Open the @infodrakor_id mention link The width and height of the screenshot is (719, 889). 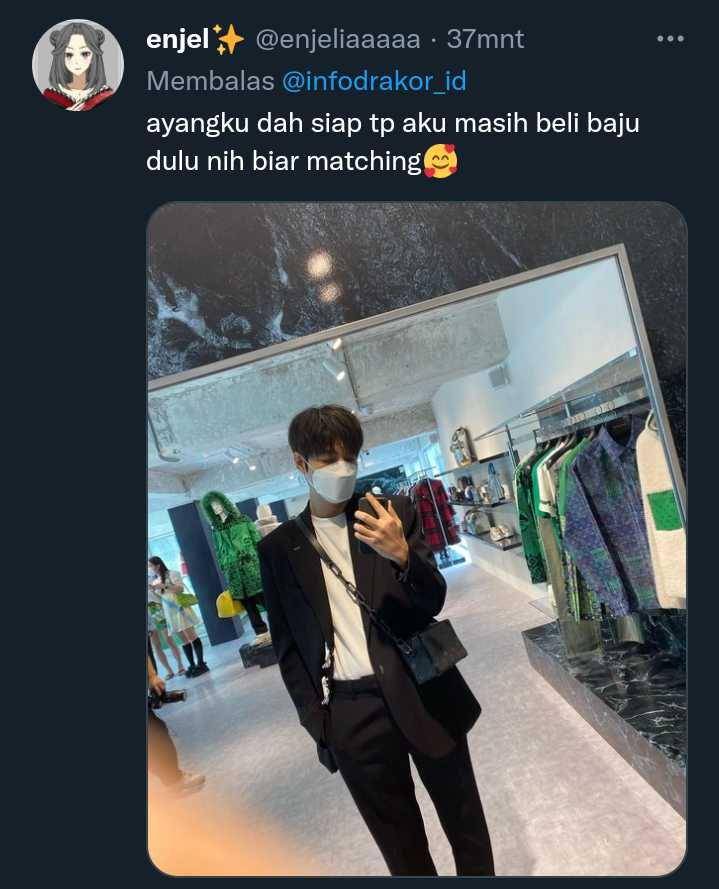(x=373, y=81)
